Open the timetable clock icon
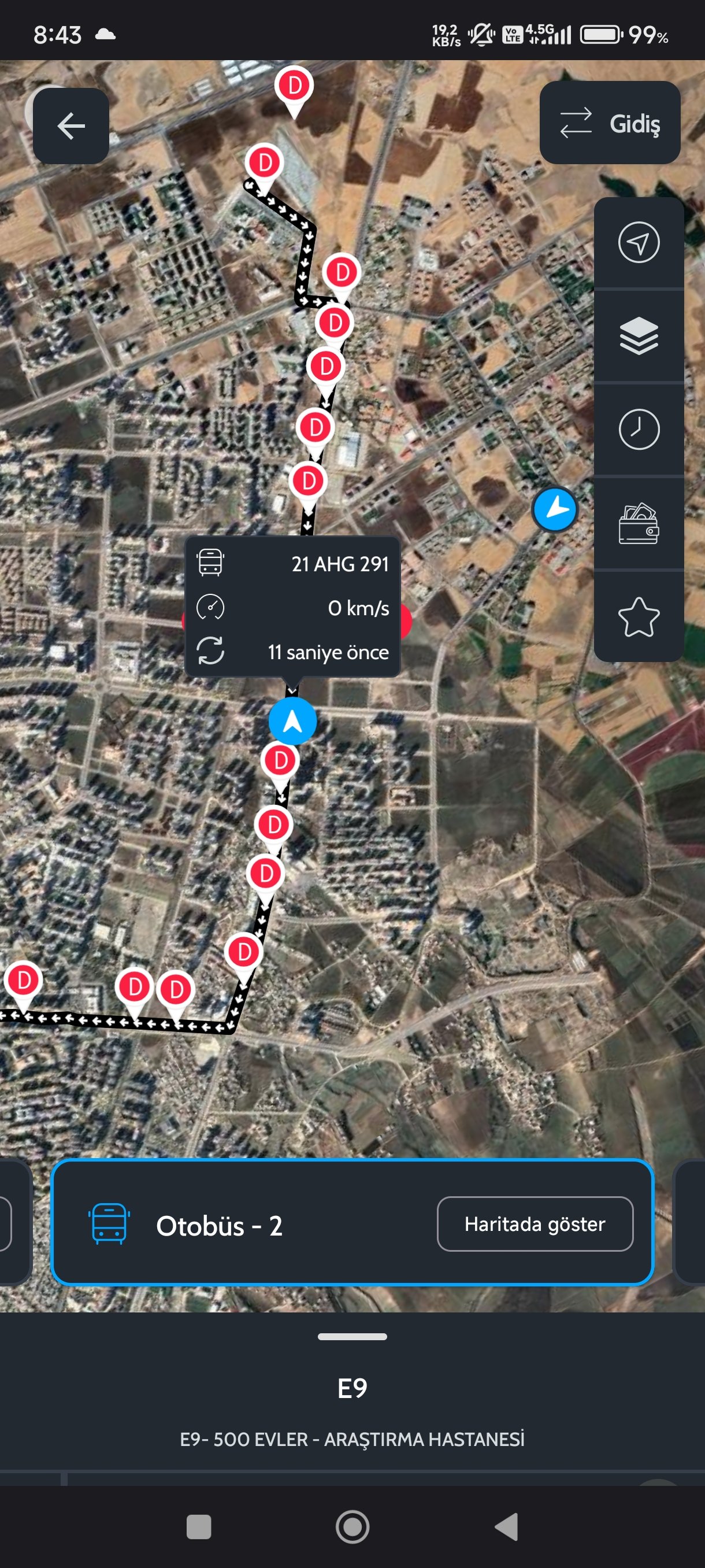705x1568 pixels. (x=639, y=430)
